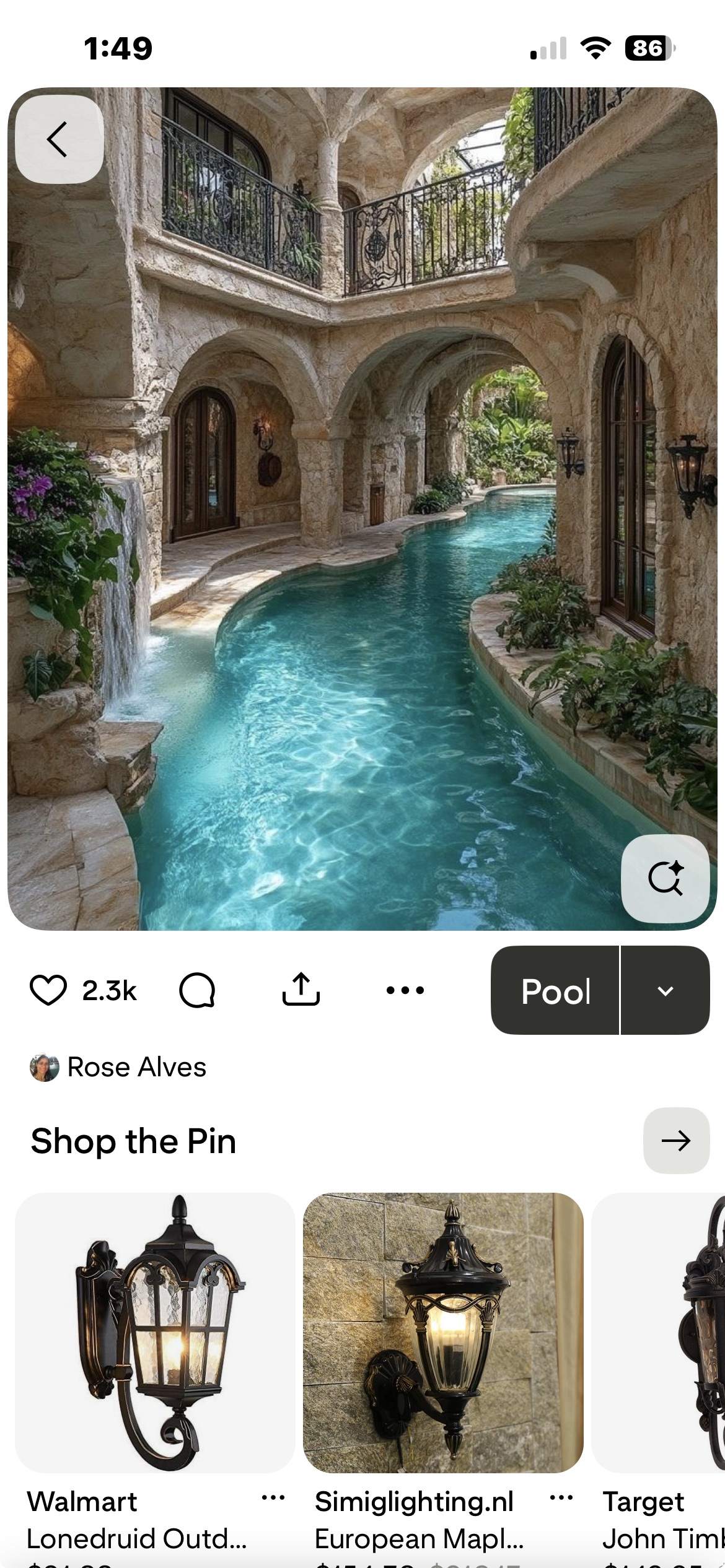The image size is (725, 1568).
Task: Open more options for the Simiglighting.nl product
Action: point(561,1498)
